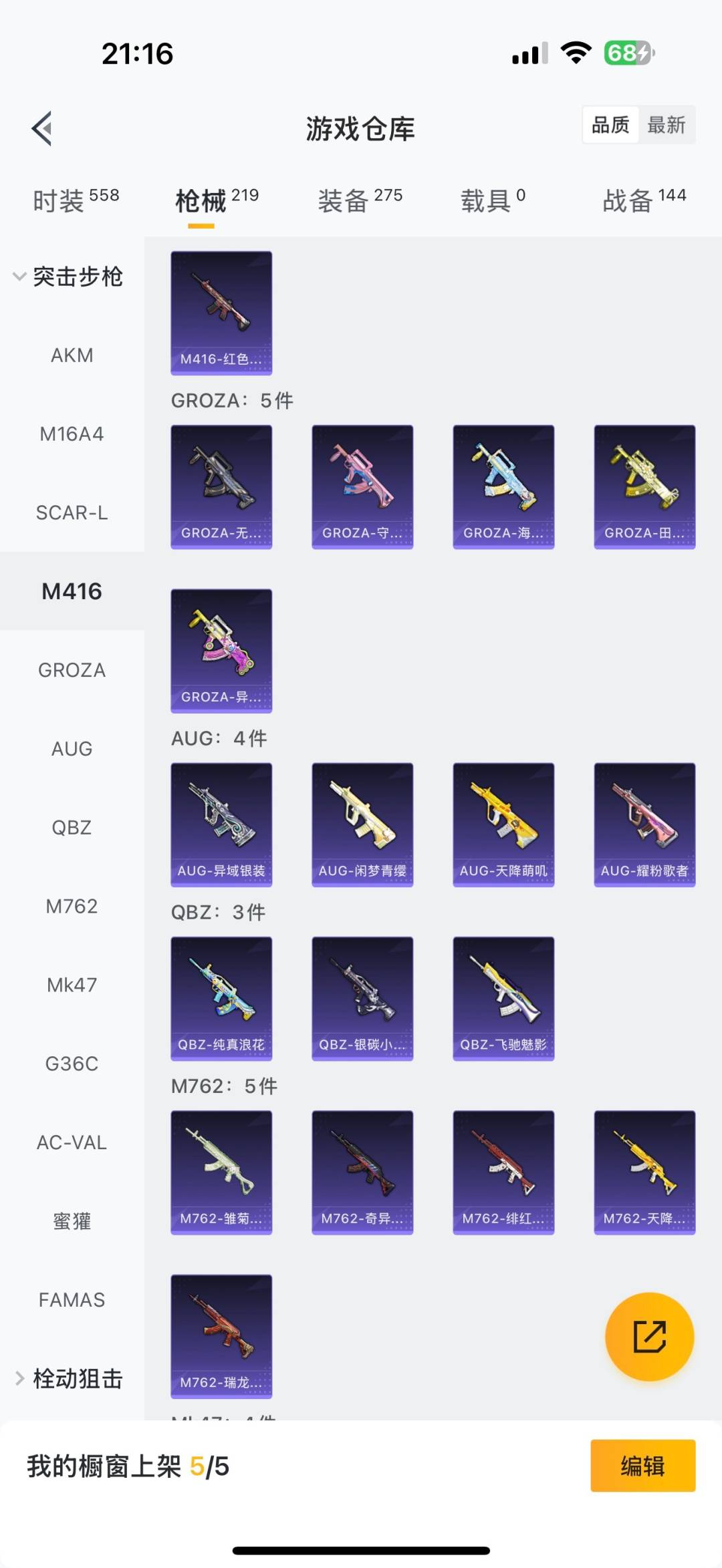Image resolution: width=722 pixels, height=1568 pixels.
Task: Select FAMAS in the side list
Action: (x=72, y=1299)
